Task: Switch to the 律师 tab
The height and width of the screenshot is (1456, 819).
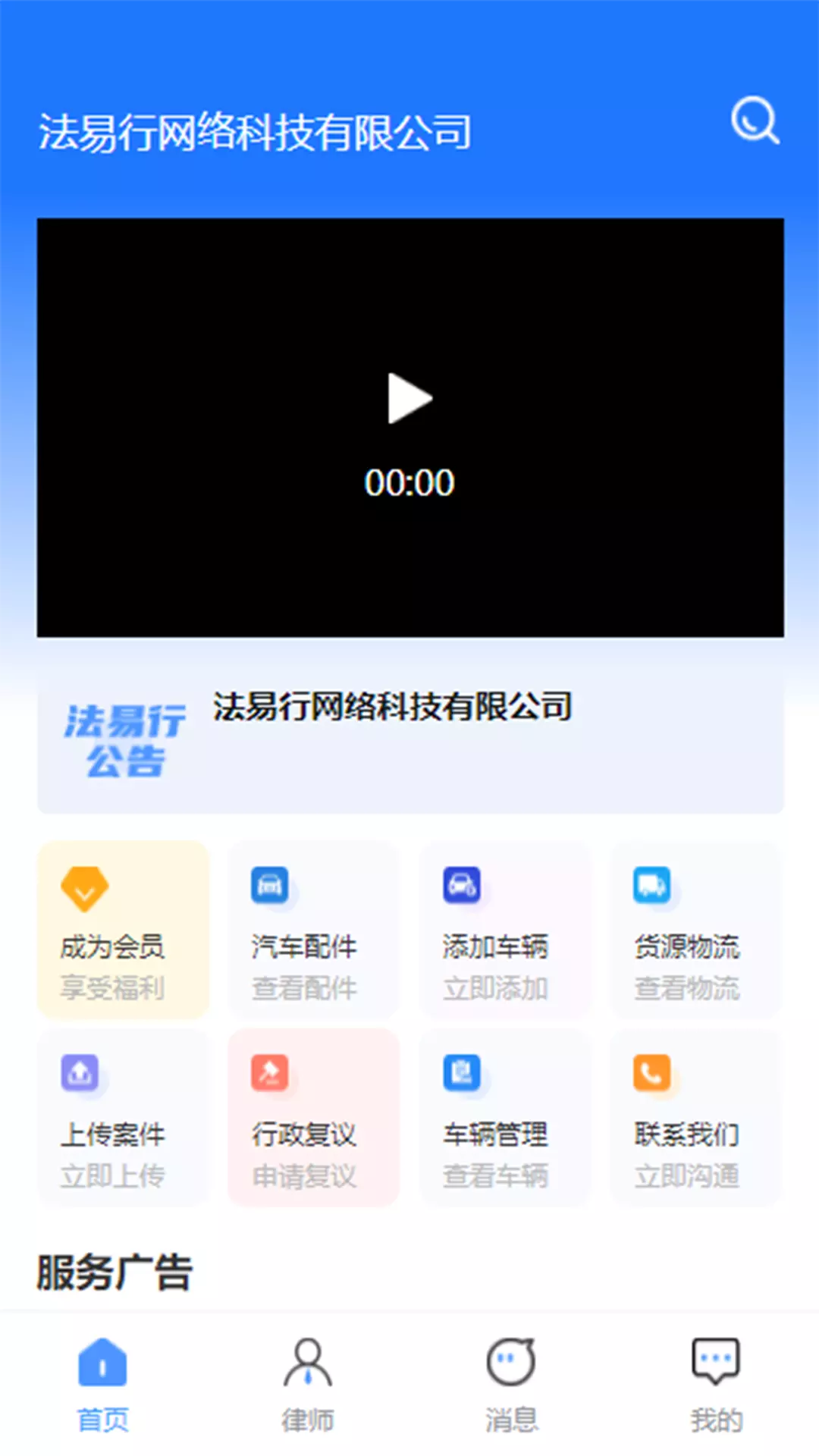Action: click(x=307, y=1385)
